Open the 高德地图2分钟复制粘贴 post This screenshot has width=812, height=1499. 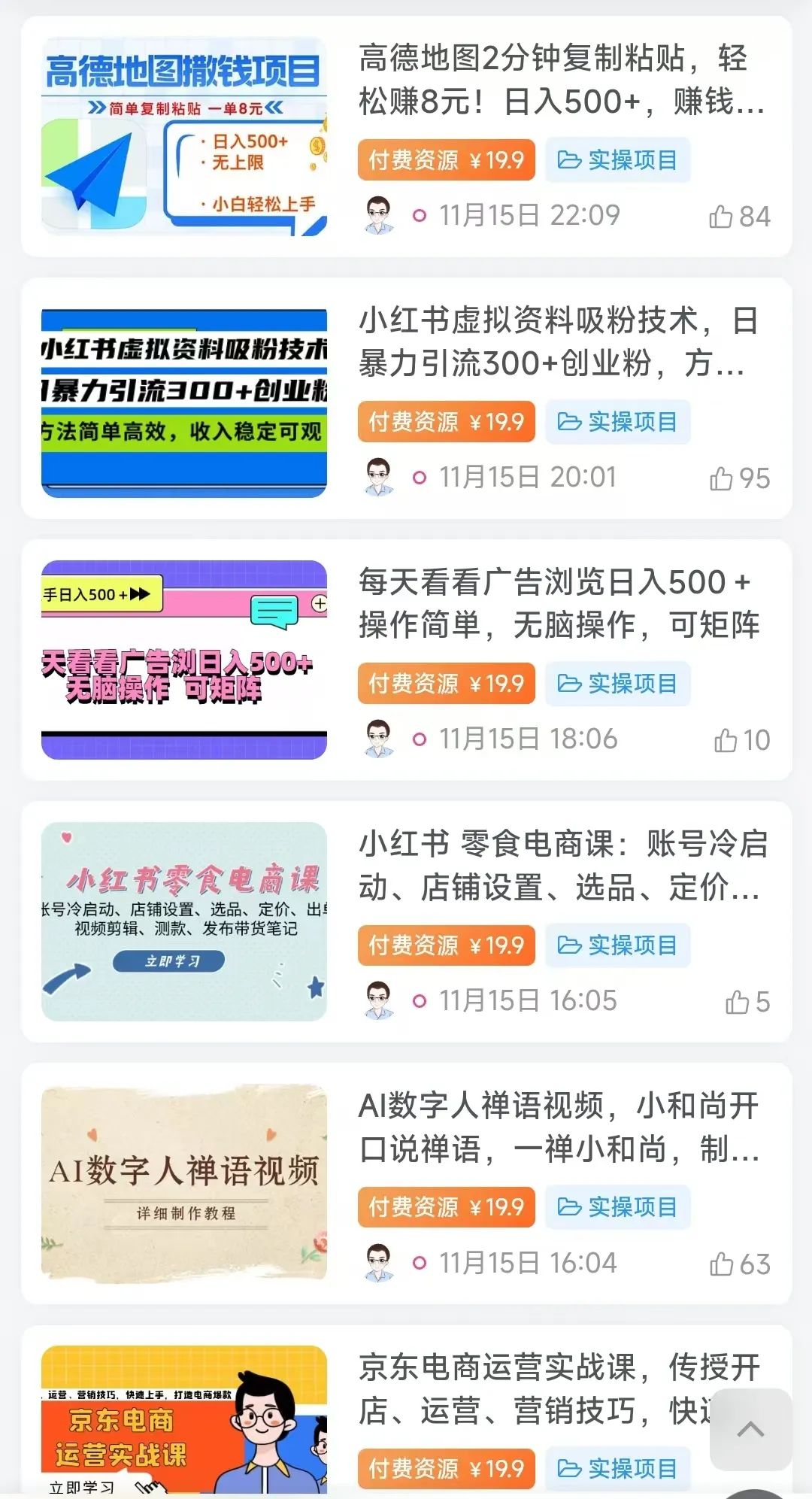point(560,80)
